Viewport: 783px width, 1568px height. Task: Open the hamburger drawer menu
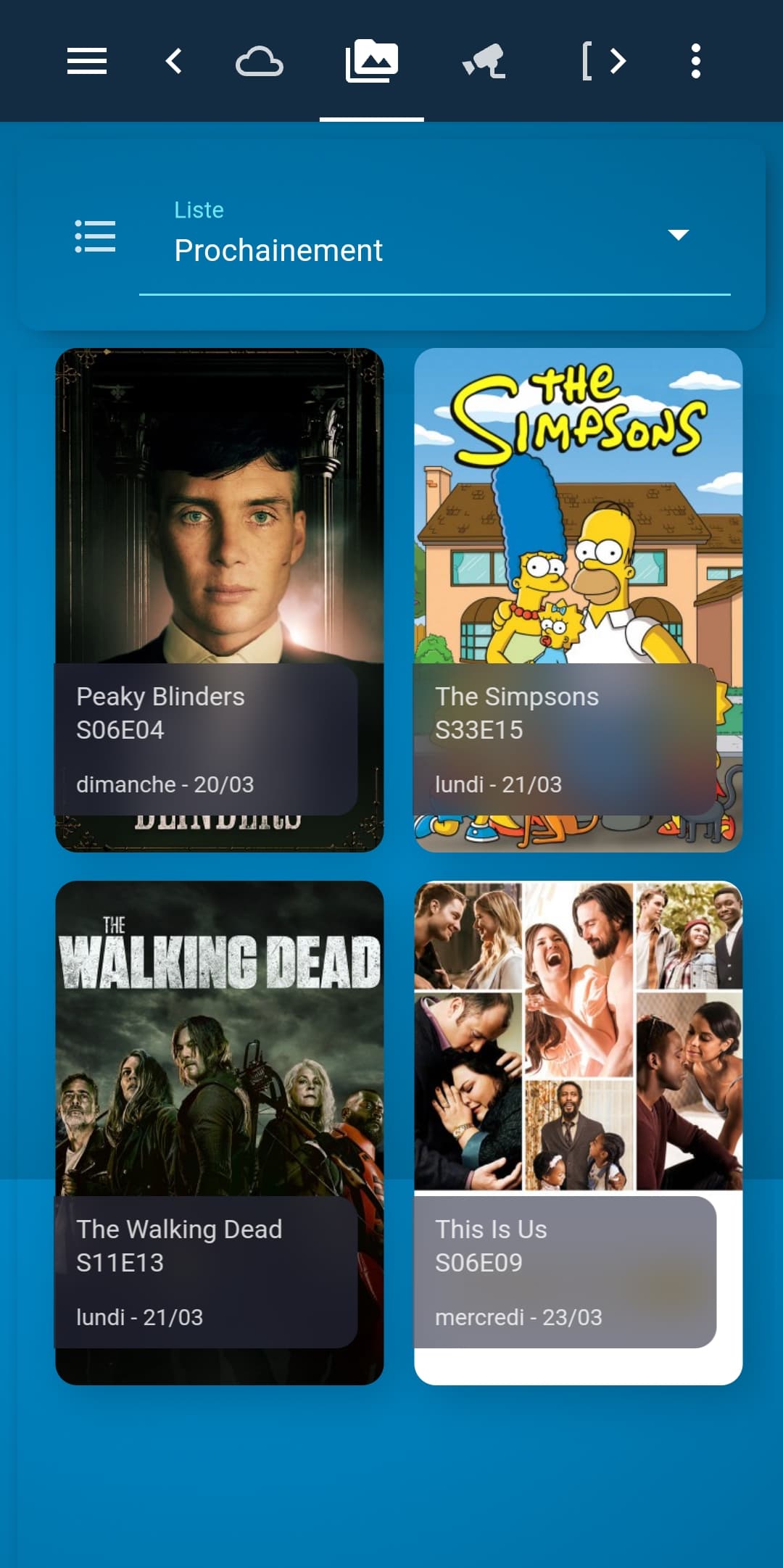[x=87, y=61]
